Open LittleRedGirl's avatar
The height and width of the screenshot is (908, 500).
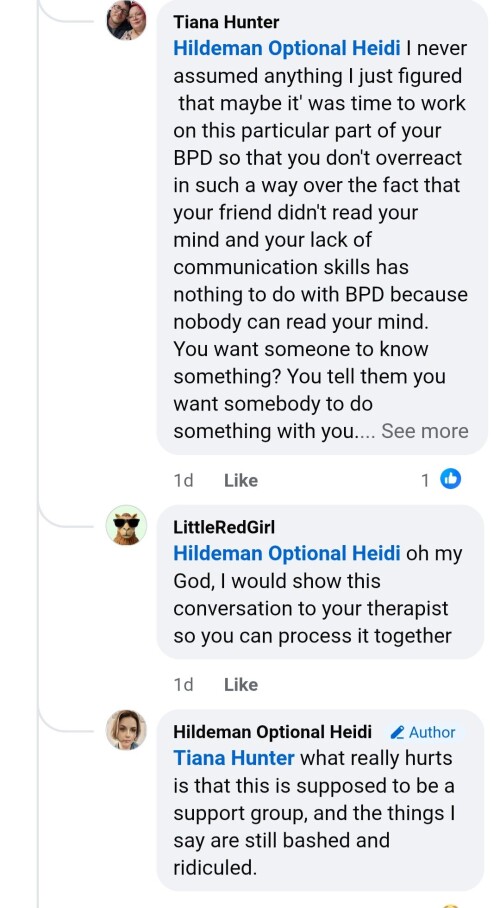coord(126,525)
